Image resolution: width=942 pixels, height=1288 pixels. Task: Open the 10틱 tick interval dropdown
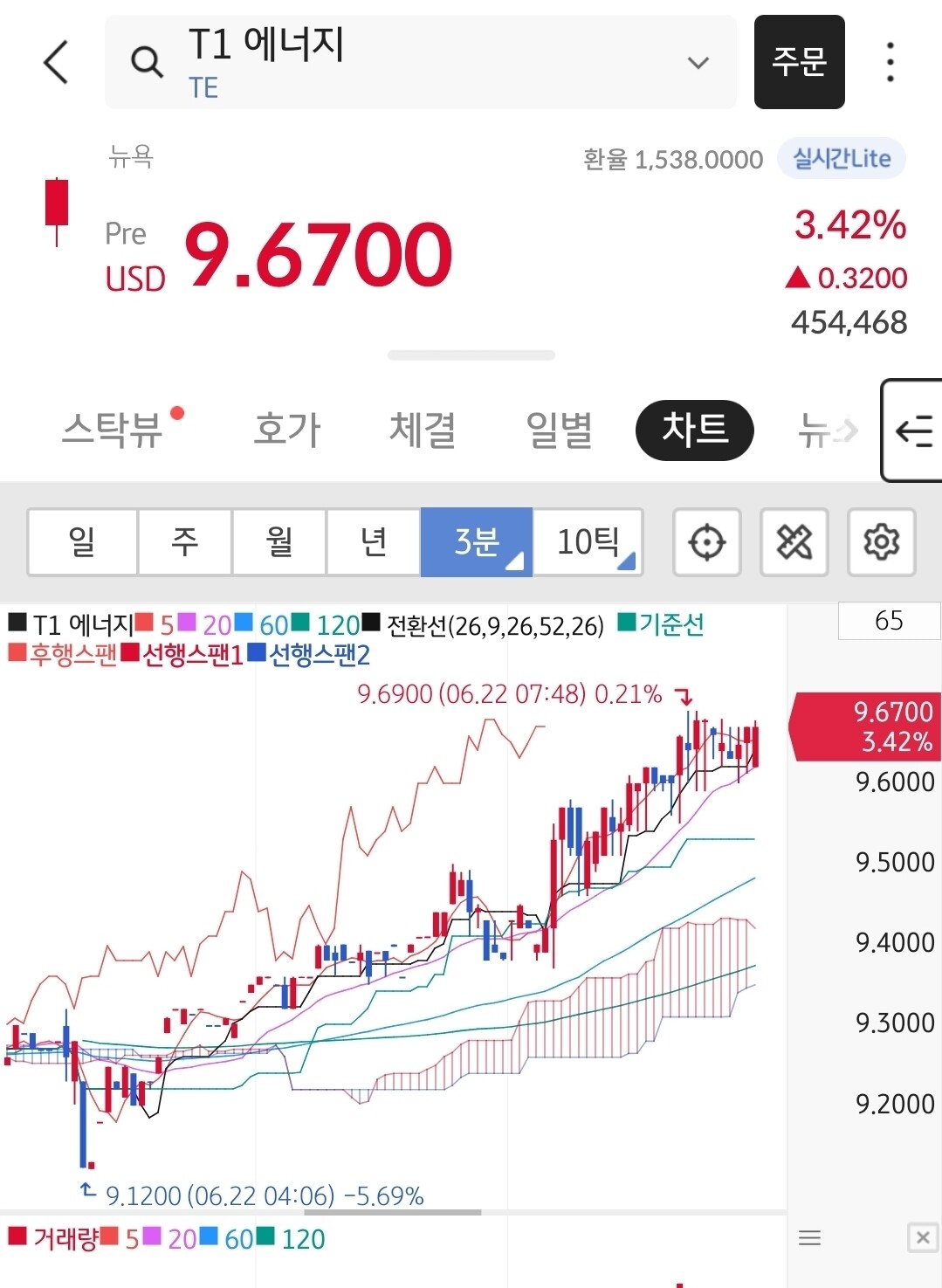click(588, 541)
